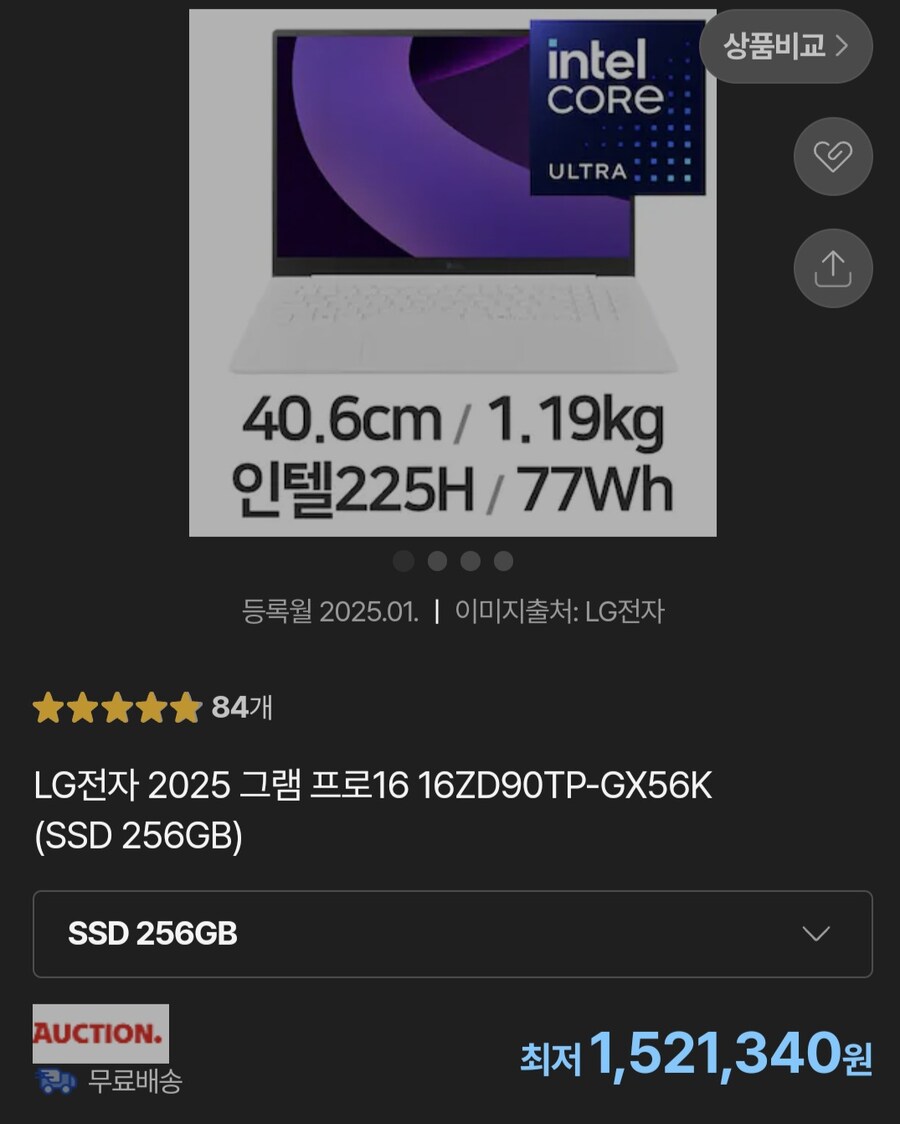The image size is (900, 1124).
Task: Open the Auction lowest price offer
Action: tap(696, 1054)
